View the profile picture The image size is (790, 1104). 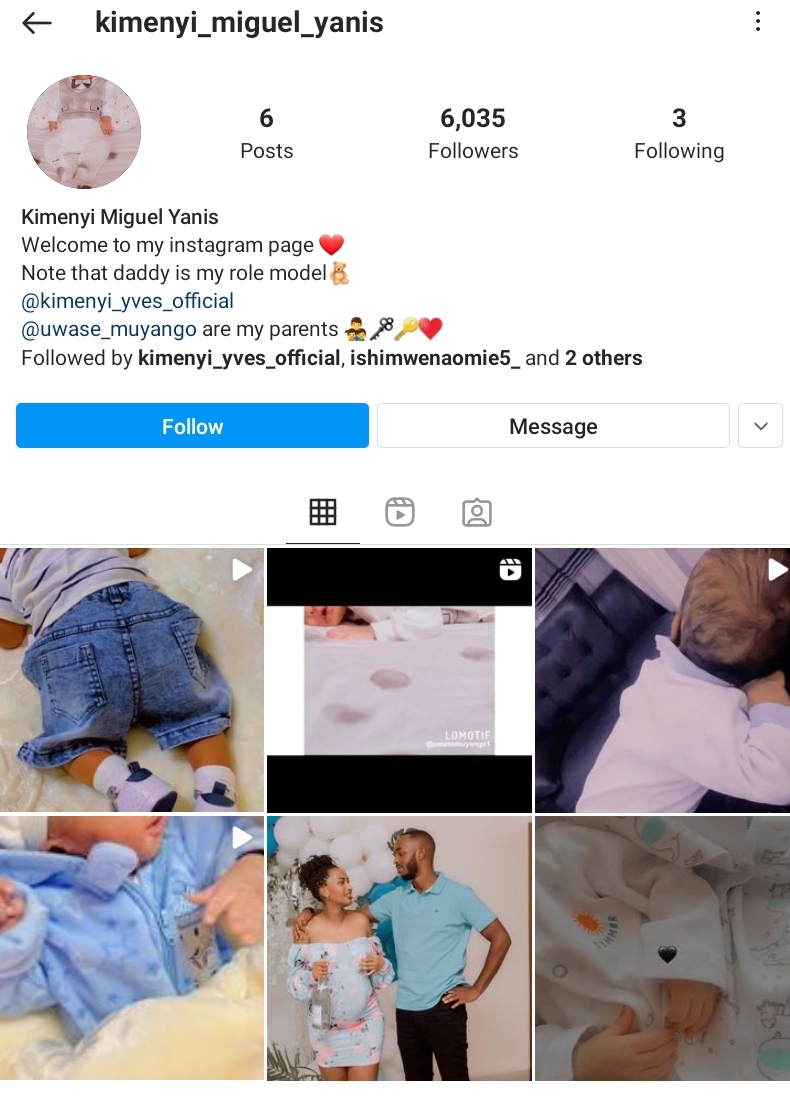(84, 132)
